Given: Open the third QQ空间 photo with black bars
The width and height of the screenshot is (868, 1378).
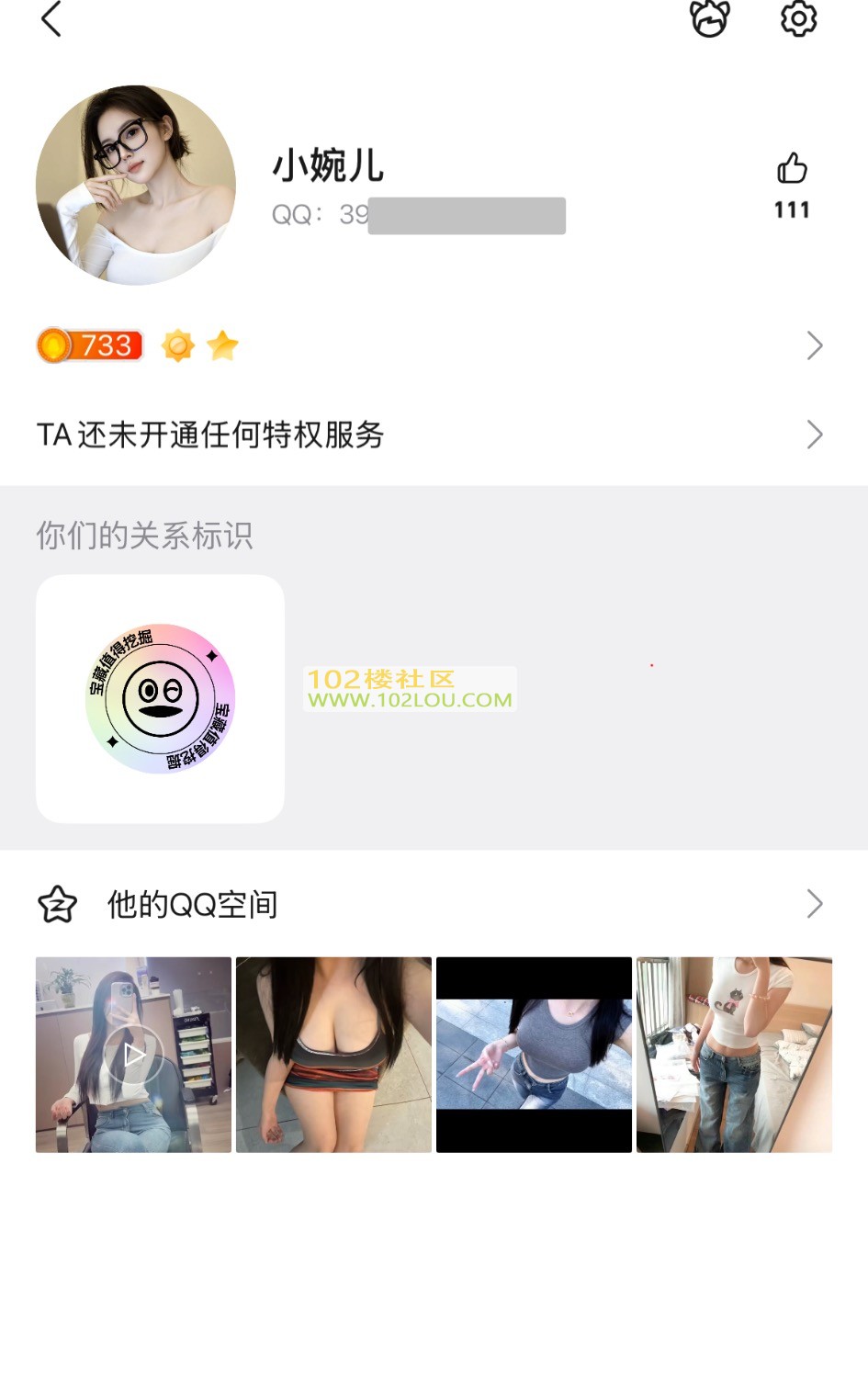Looking at the screenshot, I should coord(534,1055).
